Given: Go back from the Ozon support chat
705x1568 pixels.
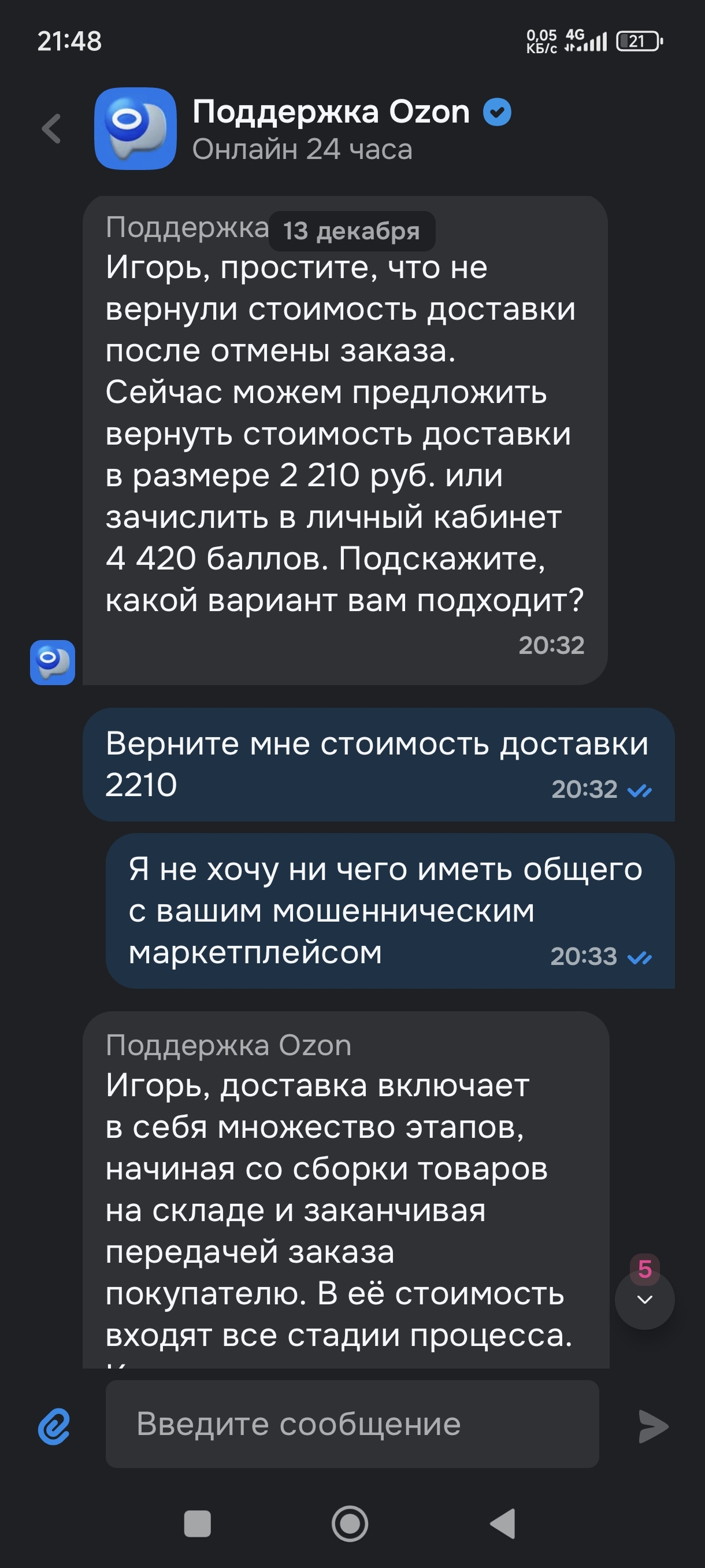Looking at the screenshot, I should [51, 128].
